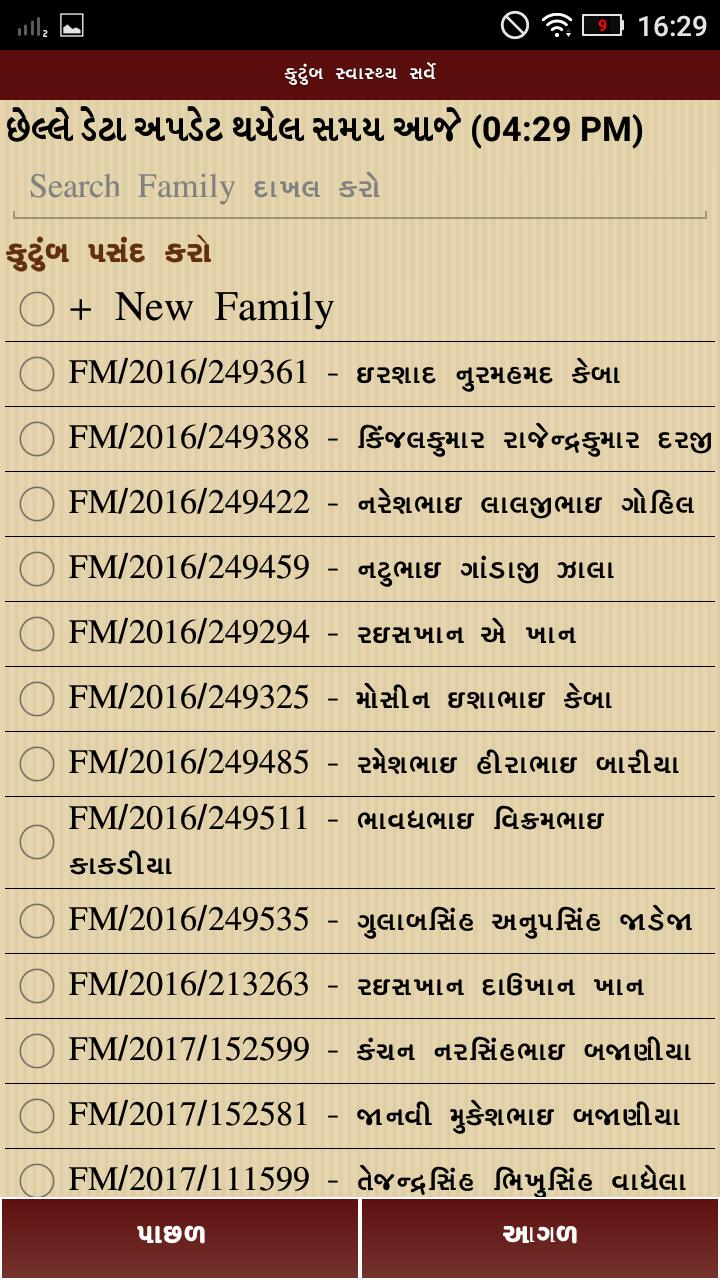Pick family FM/2016/249459
This screenshot has height=1280, width=720.
pyautogui.click(x=37, y=569)
